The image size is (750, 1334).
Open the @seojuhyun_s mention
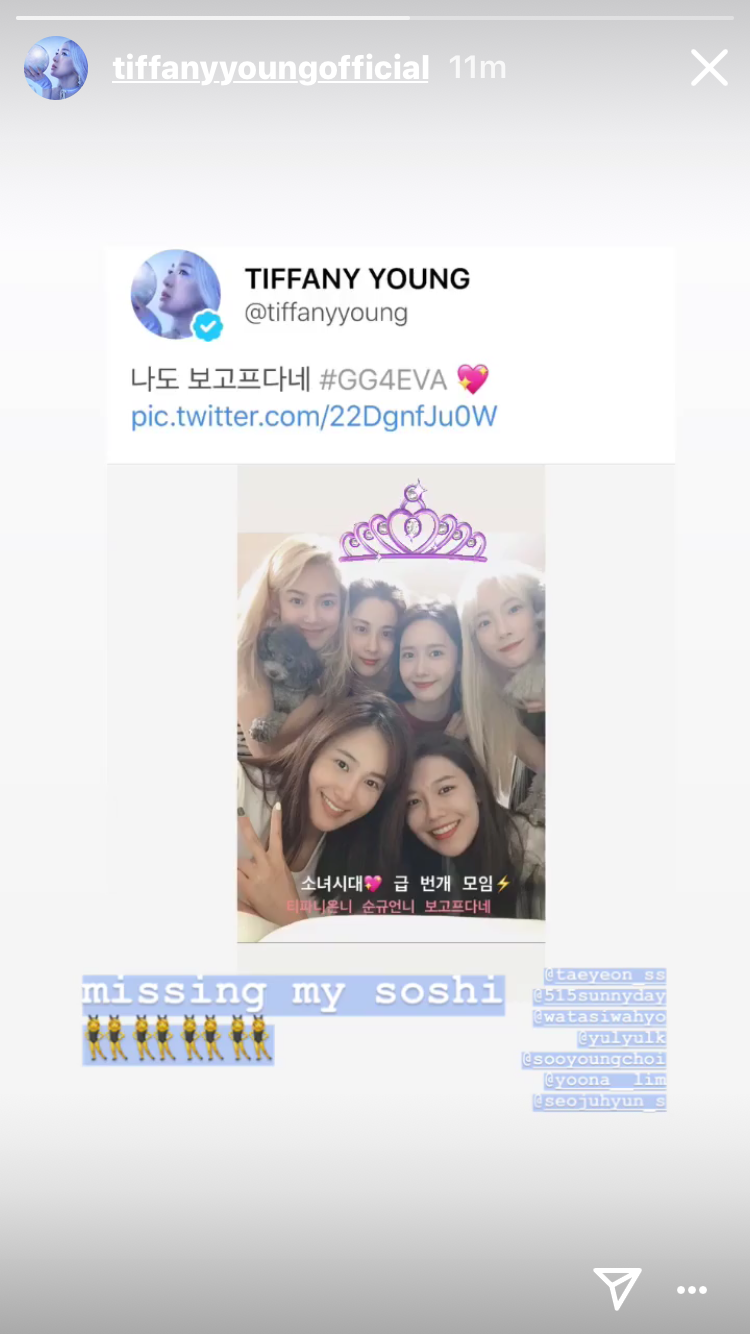(x=599, y=1102)
